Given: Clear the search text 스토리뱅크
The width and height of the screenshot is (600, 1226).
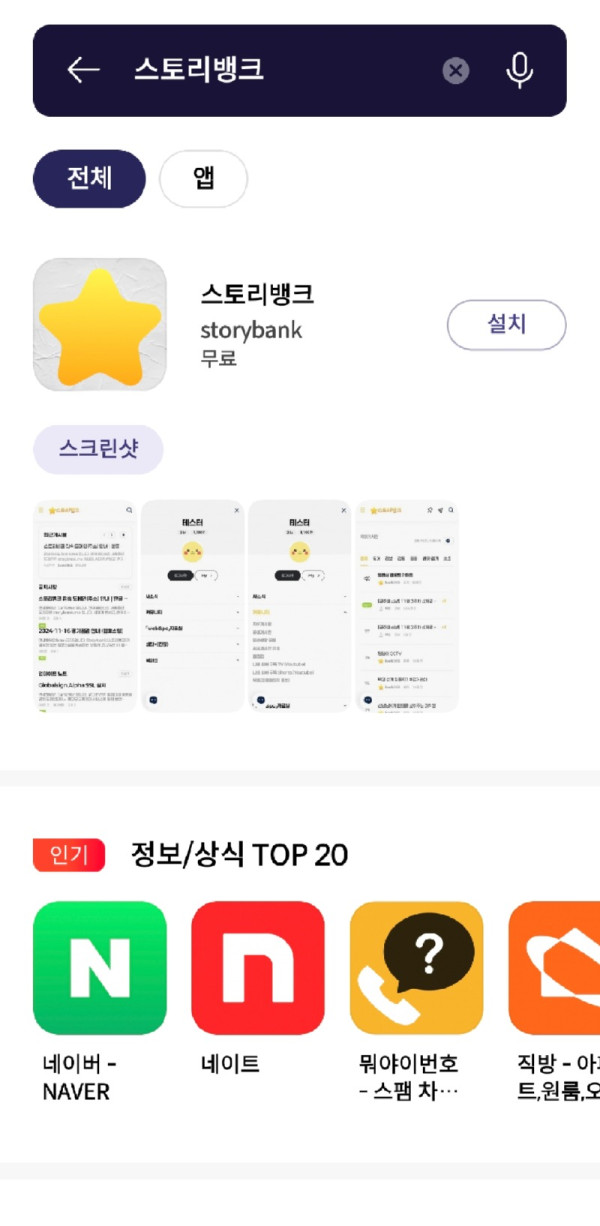Looking at the screenshot, I should click(456, 70).
